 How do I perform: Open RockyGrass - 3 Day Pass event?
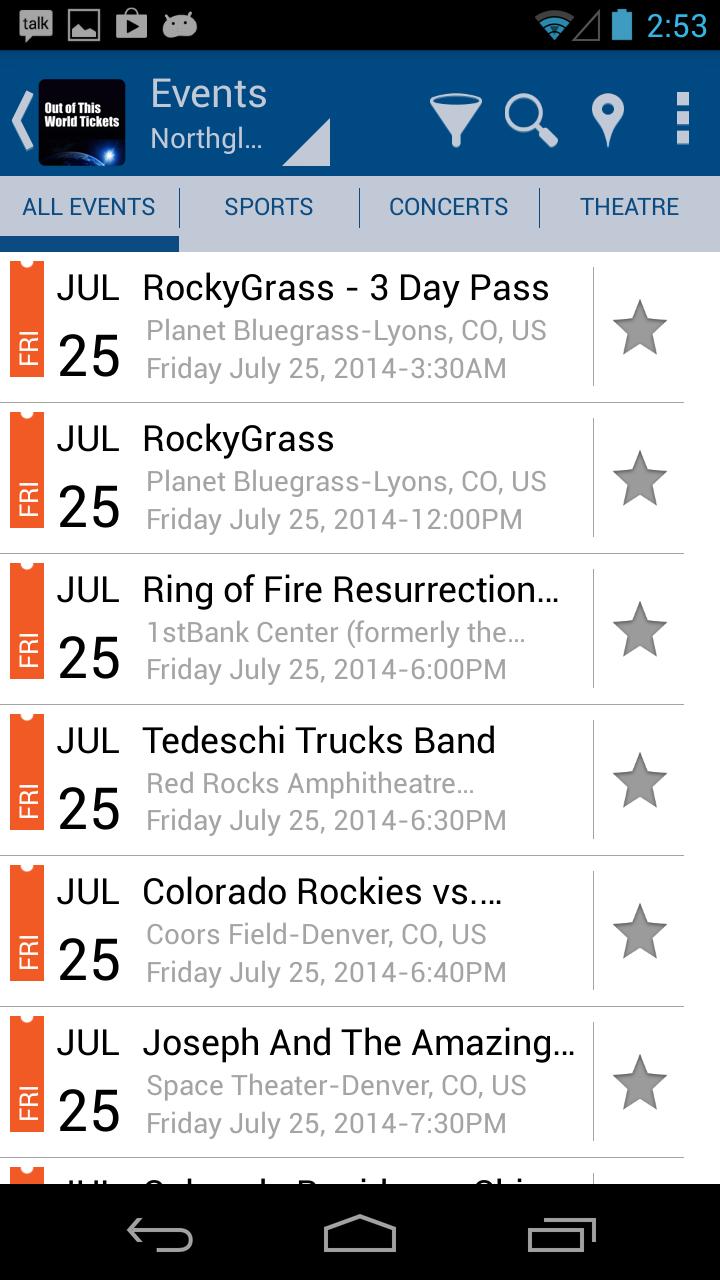click(x=297, y=327)
